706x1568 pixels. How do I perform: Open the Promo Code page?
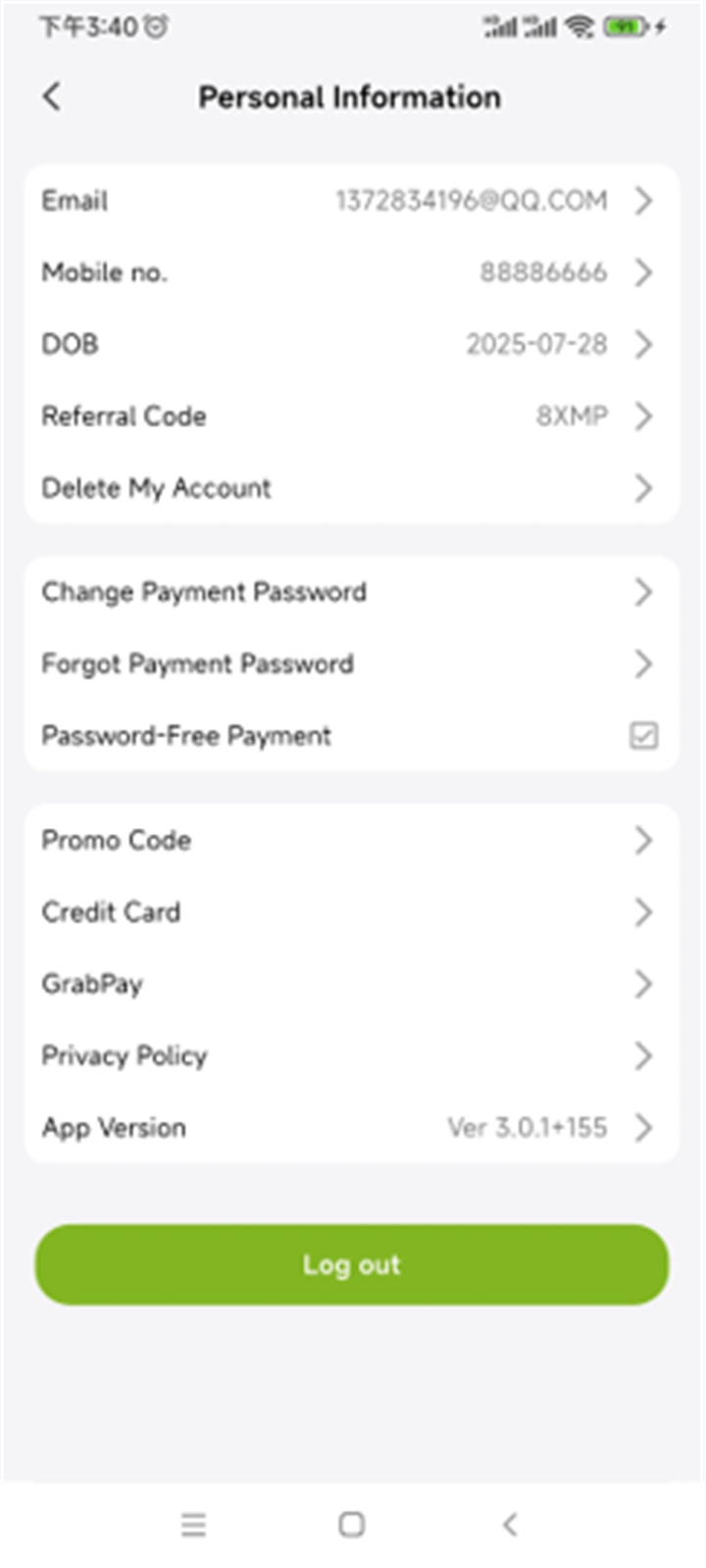[x=351, y=840]
